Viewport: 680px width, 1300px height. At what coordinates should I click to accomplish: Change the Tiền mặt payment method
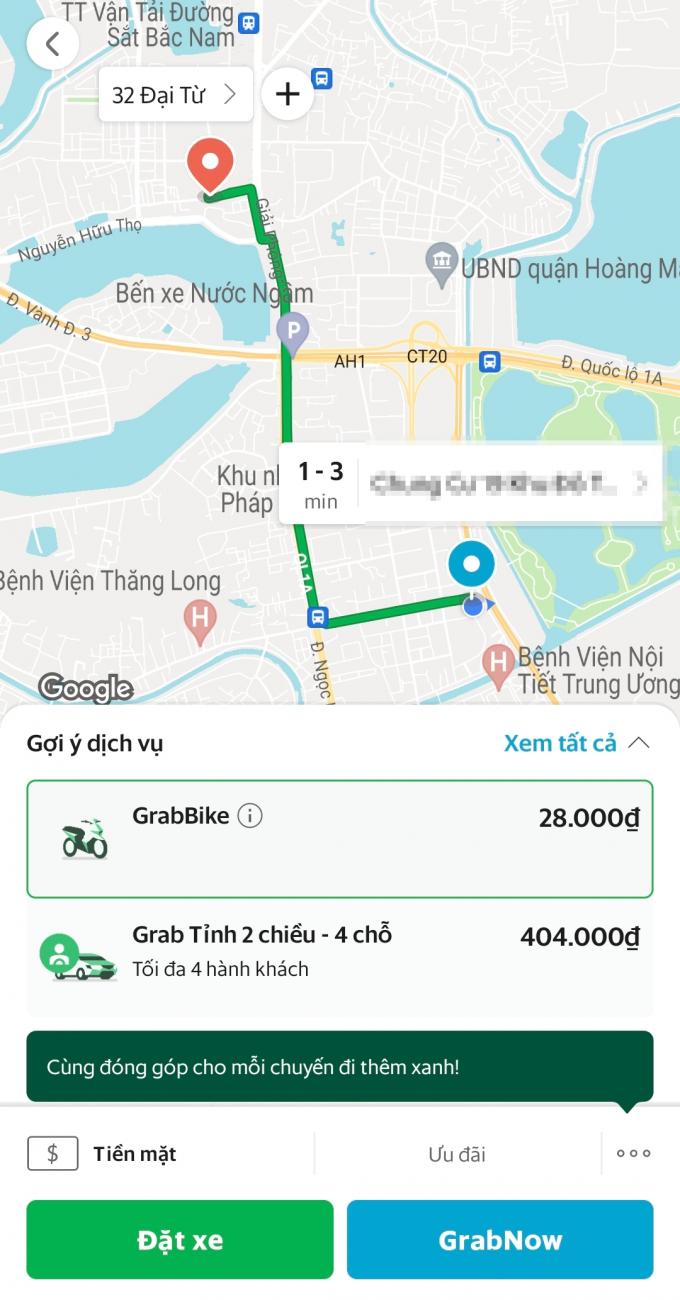103,1154
